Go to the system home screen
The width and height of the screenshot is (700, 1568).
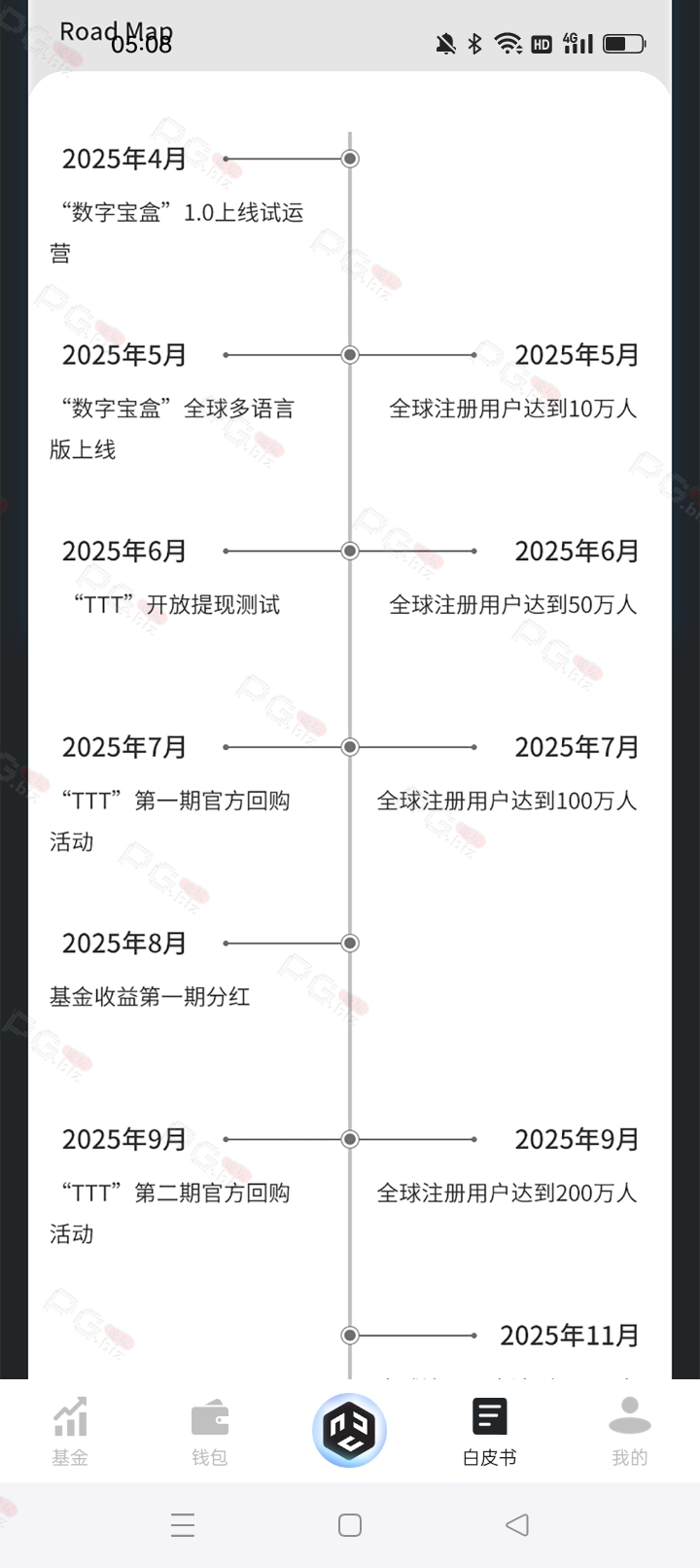point(350,1525)
